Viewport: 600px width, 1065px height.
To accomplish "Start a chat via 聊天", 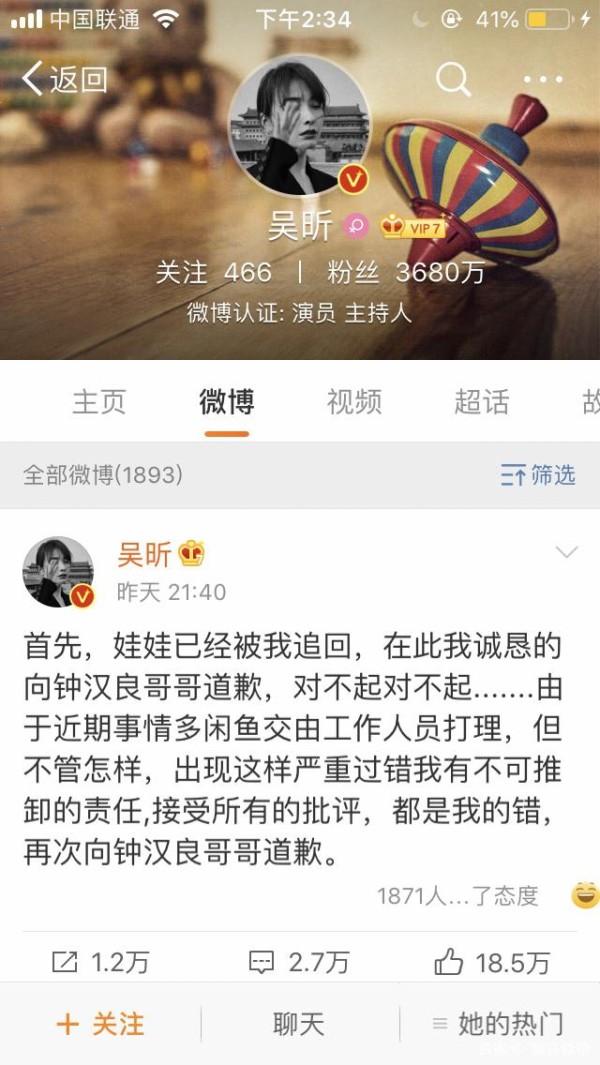I will 299,1024.
